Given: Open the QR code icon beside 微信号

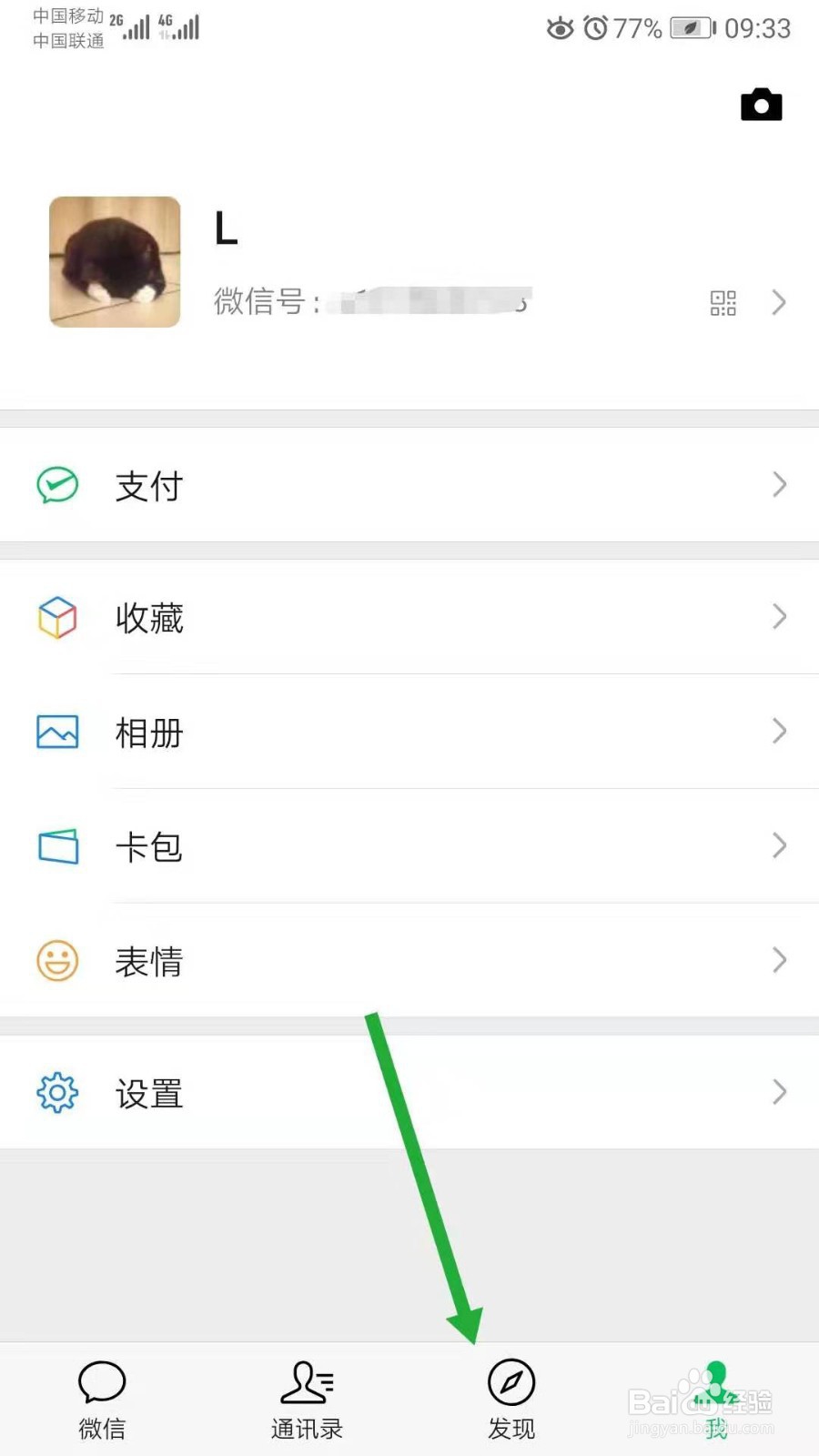Looking at the screenshot, I should click(x=723, y=302).
